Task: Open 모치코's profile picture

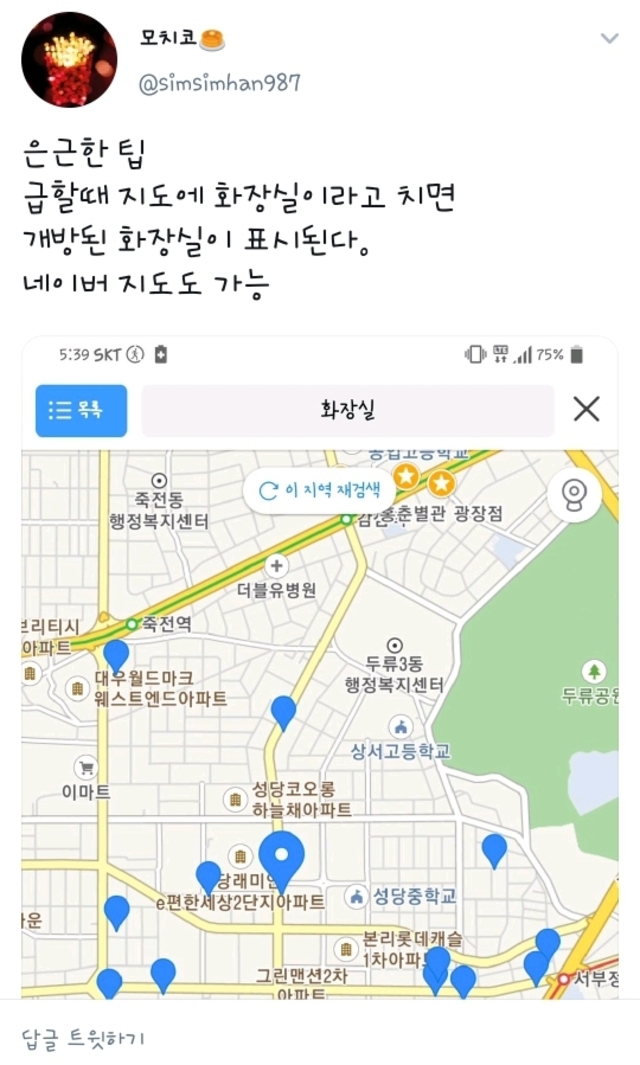Action: click(69, 60)
